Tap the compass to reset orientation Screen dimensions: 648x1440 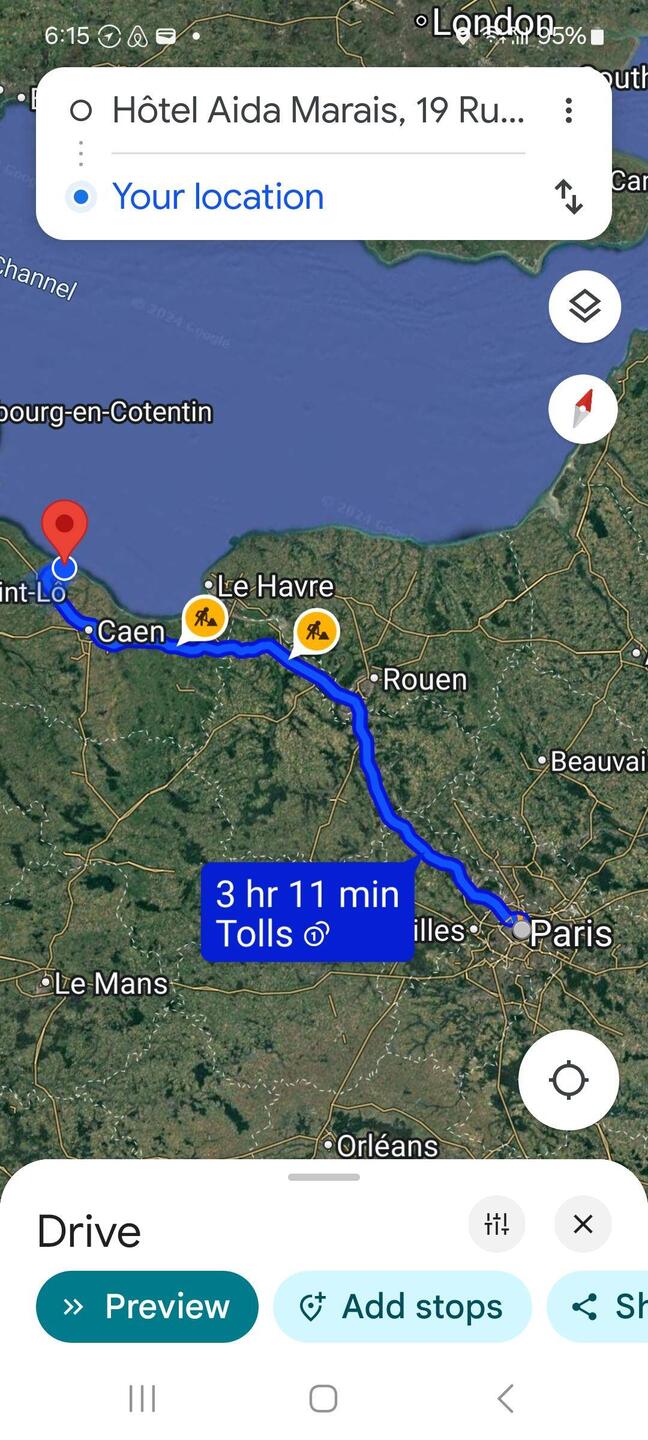(584, 409)
